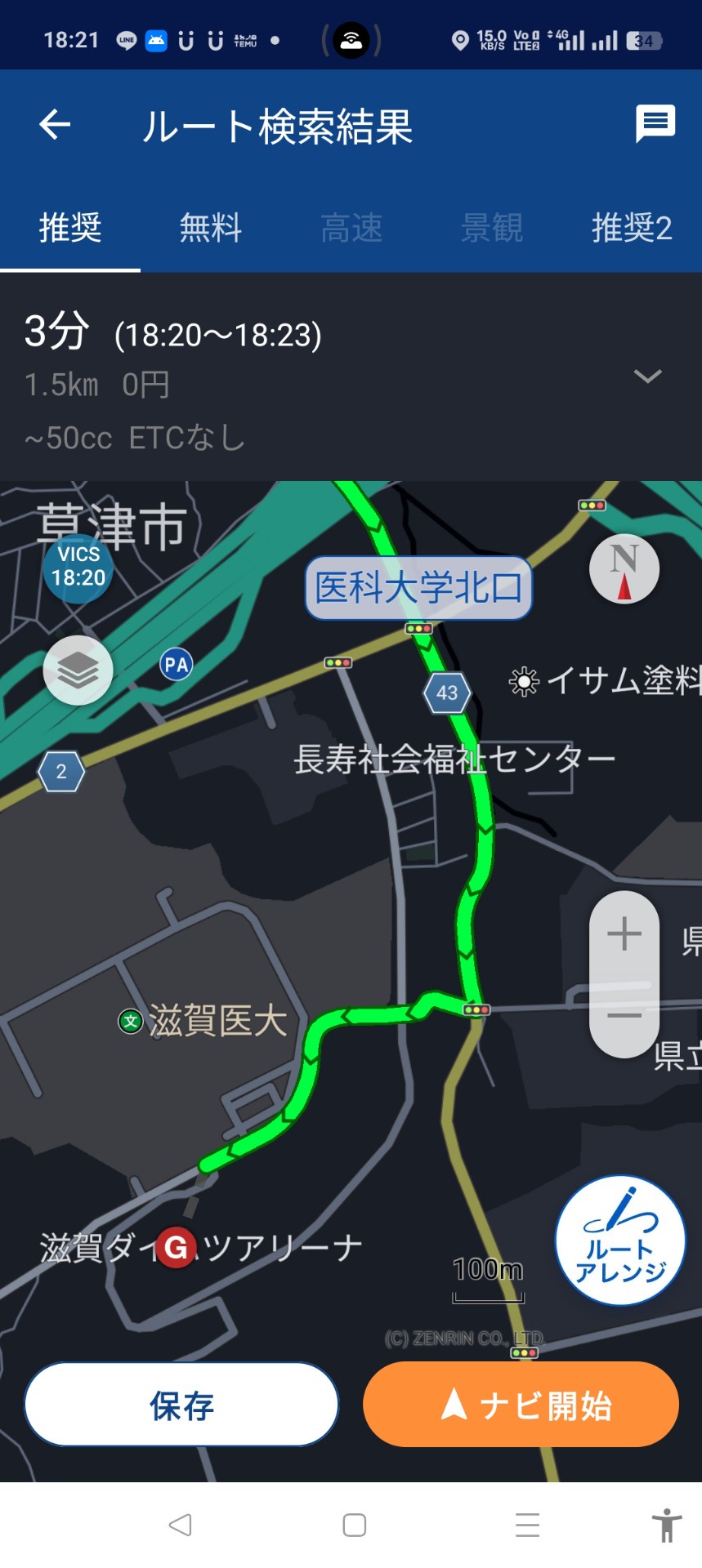Open the message feedback icon
702x1568 pixels.
[655, 124]
